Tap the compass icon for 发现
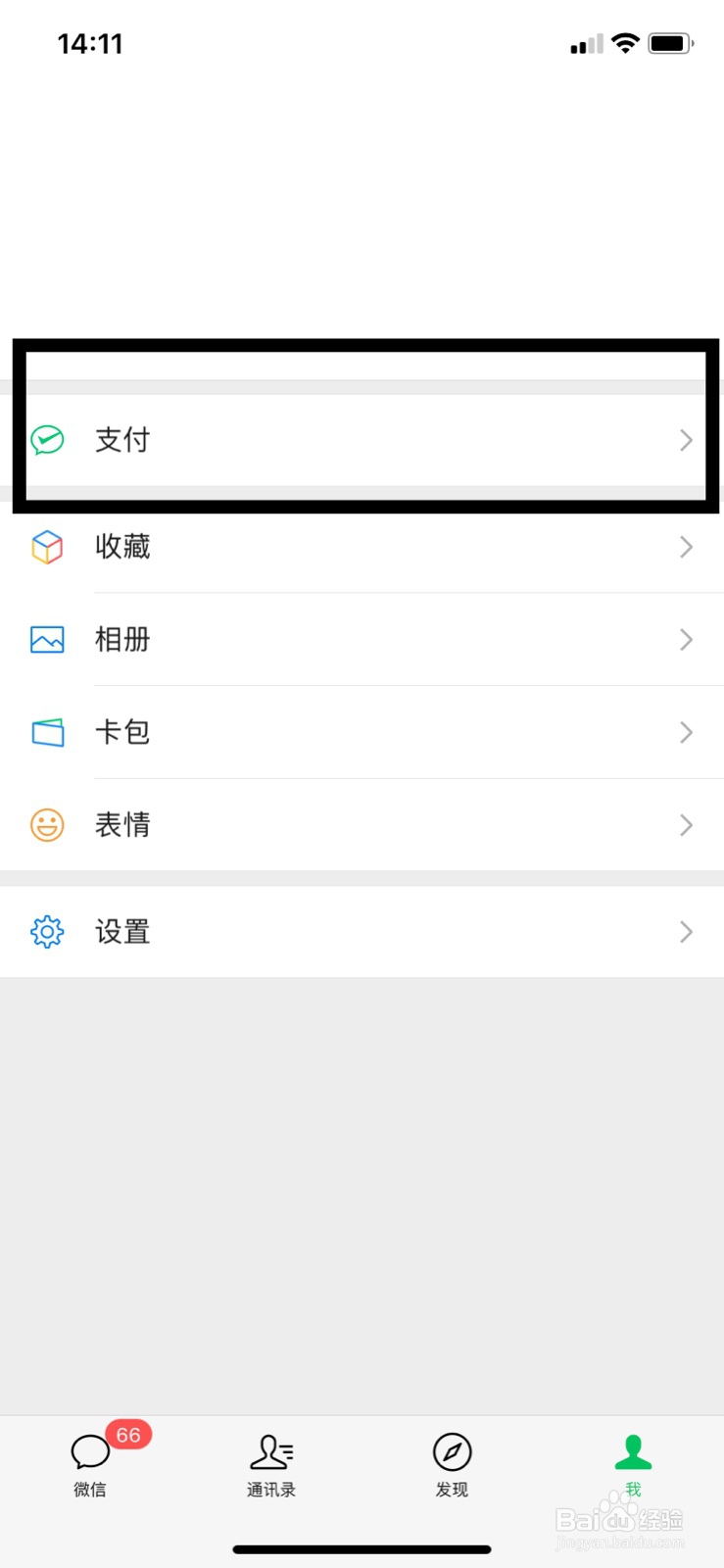Screen dimensions: 724x1568 451,1453
